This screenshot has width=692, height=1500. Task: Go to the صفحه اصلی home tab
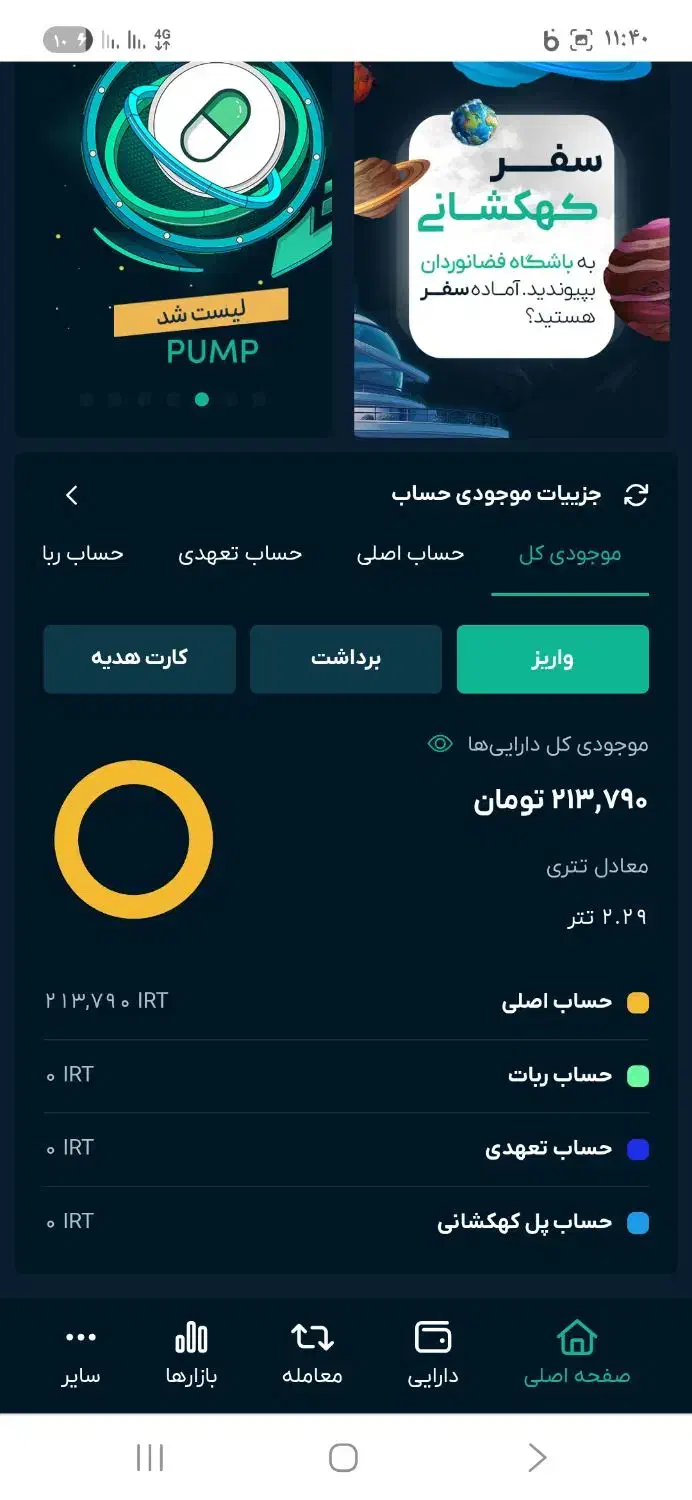tap(577, 1354)
